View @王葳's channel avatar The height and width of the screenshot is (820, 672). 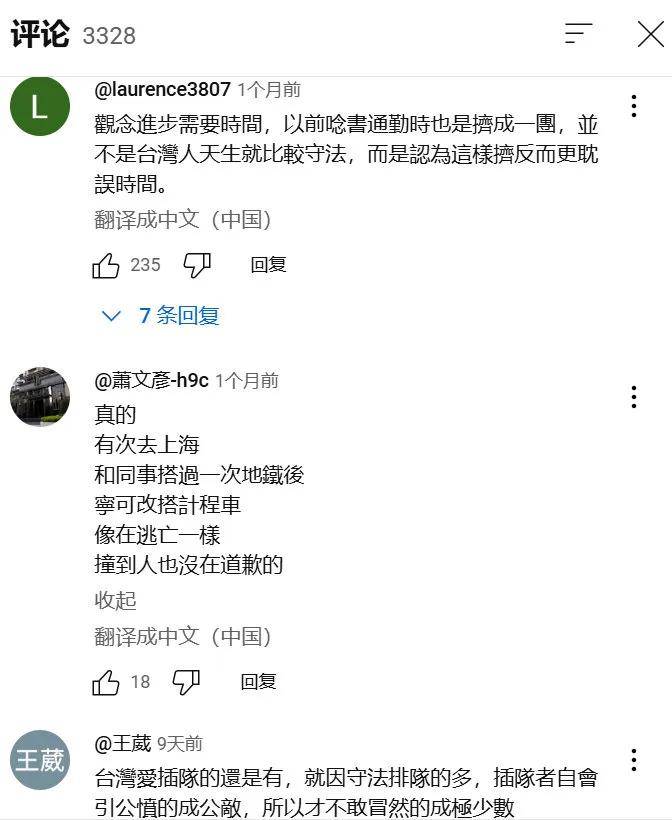[x=40, y=760]
